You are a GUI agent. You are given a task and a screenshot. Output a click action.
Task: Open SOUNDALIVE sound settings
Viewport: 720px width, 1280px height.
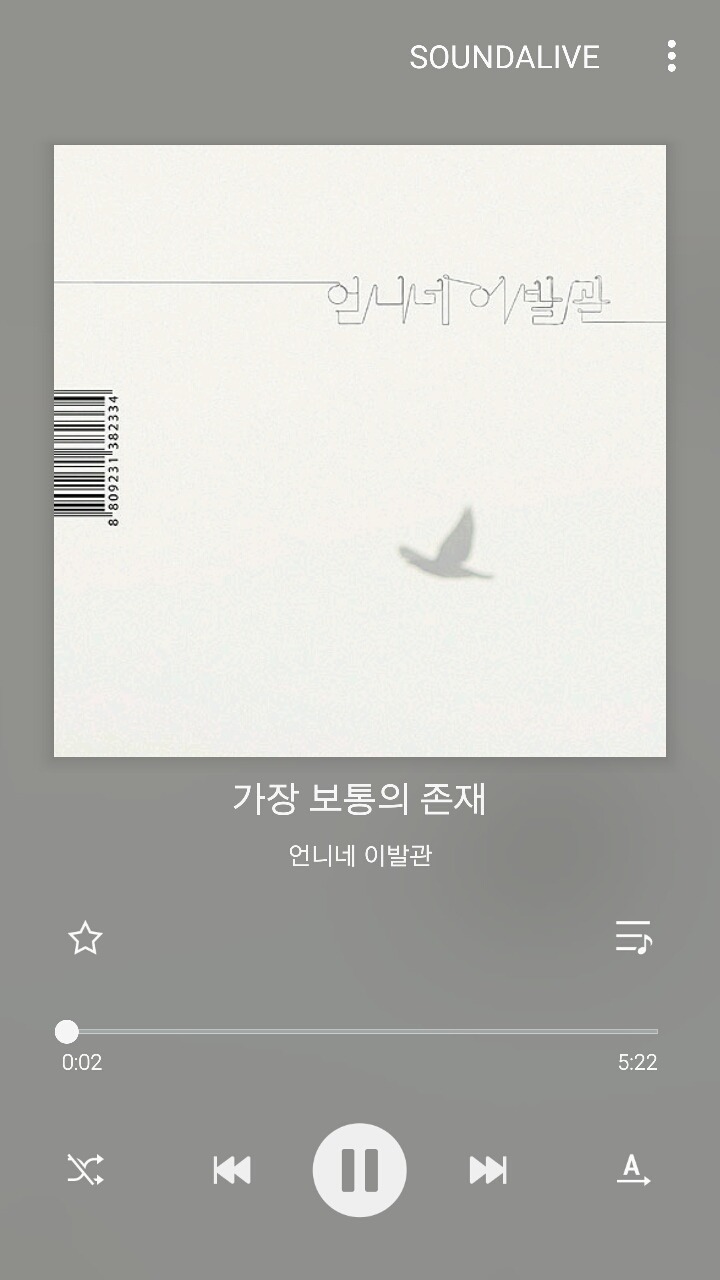click(x=504, y=57)
